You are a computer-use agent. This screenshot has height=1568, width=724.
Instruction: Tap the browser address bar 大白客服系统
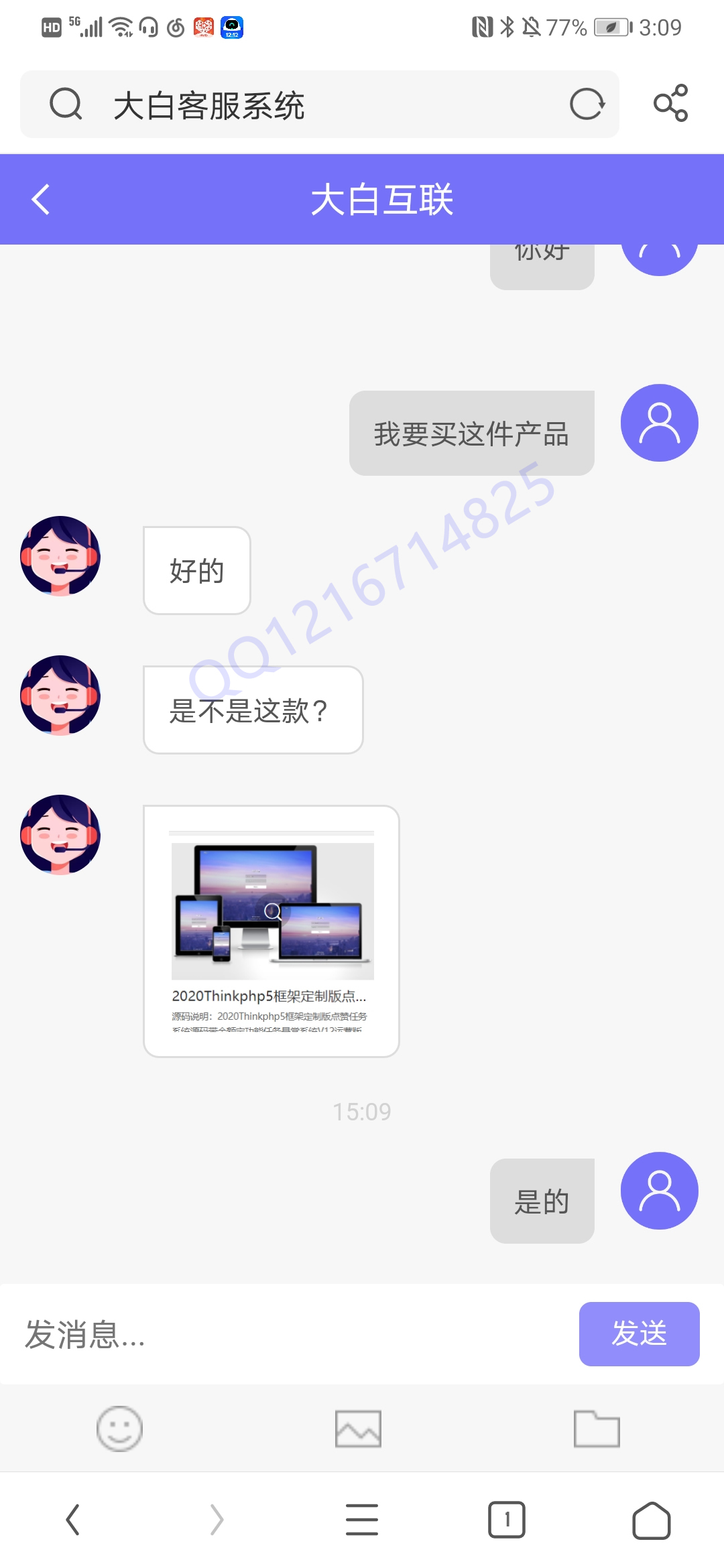(302, 105)
